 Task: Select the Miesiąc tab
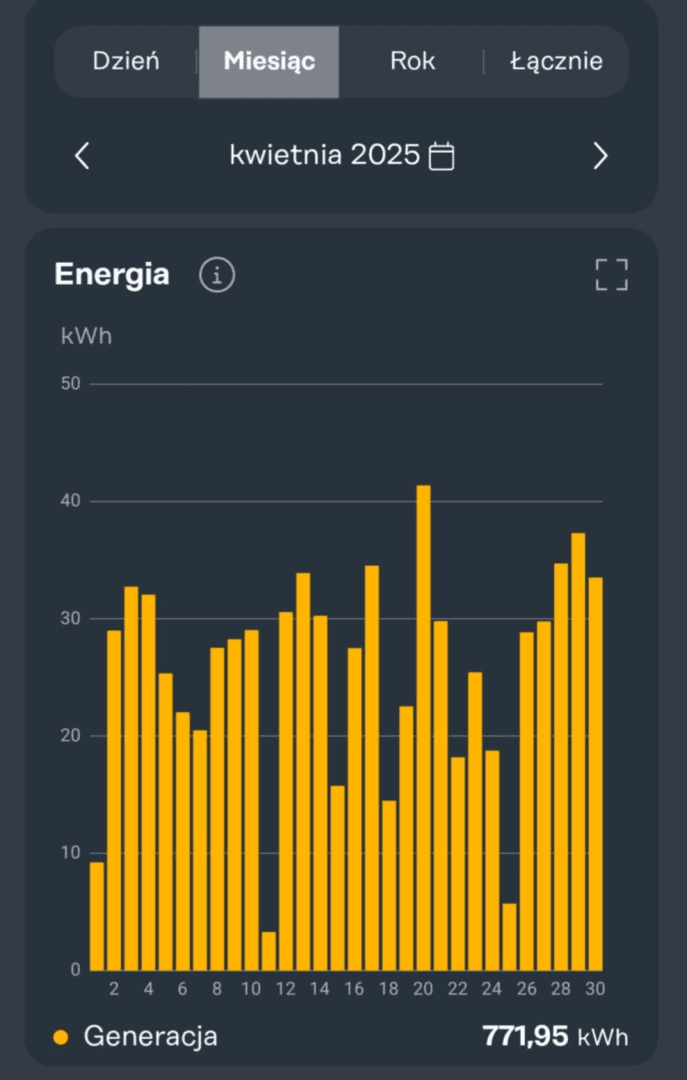click(x=269, y=61)
